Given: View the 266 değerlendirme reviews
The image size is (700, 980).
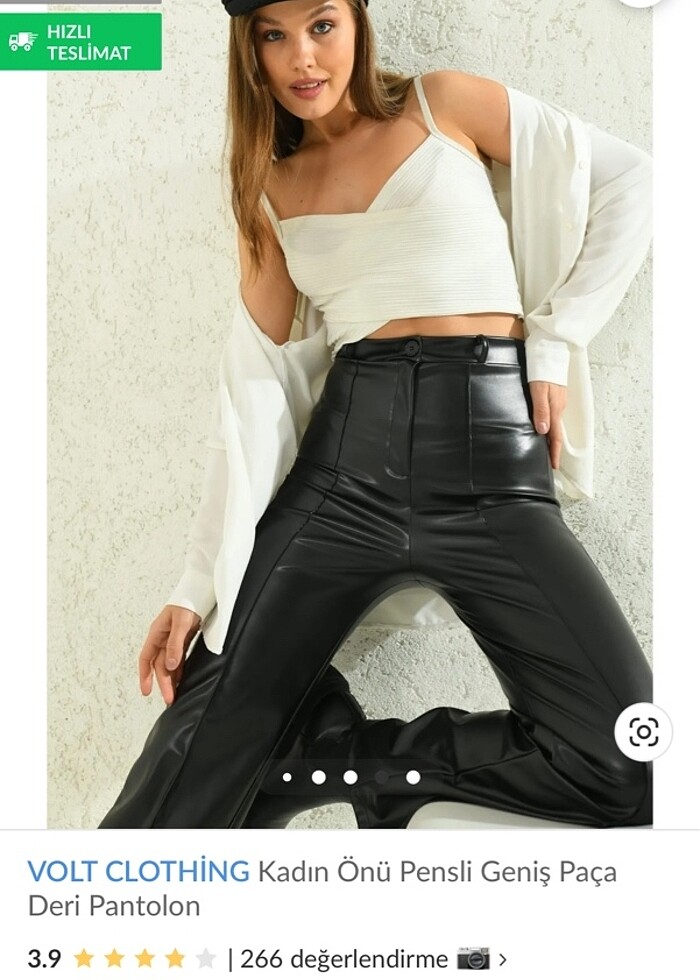Looking at the screenshot, I should (x=344, y=959).
